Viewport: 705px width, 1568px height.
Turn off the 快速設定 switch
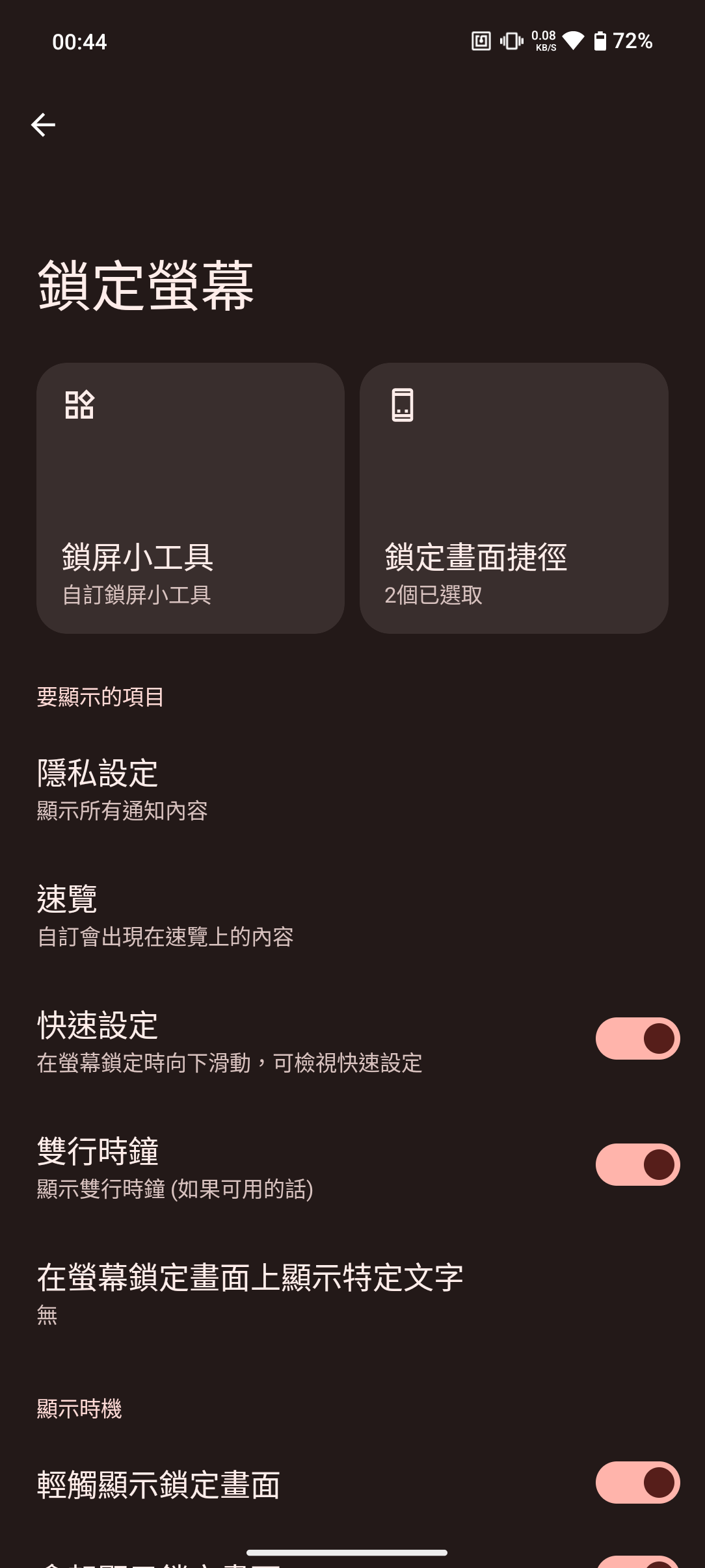(x=637, y=1038)
